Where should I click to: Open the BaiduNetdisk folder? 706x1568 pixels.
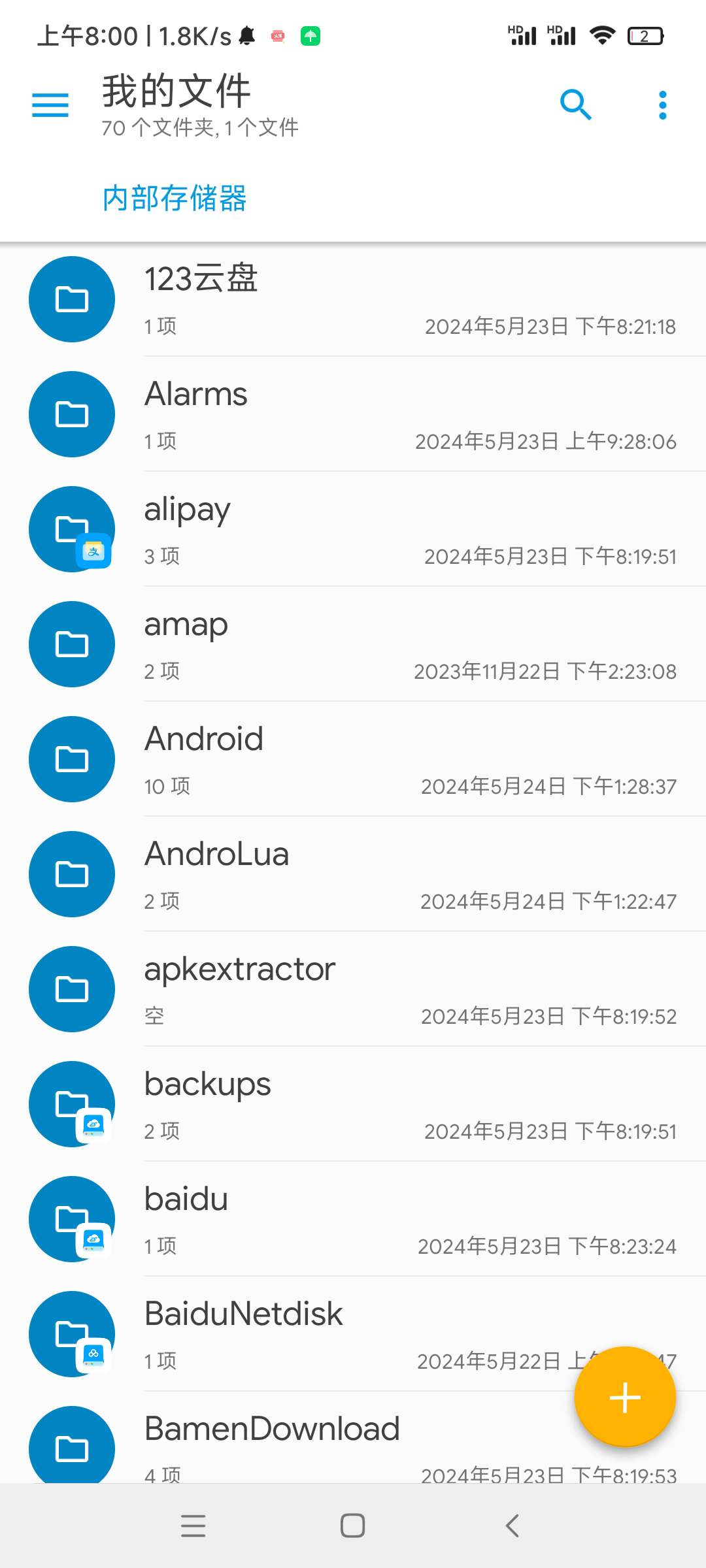(327, 1333)
